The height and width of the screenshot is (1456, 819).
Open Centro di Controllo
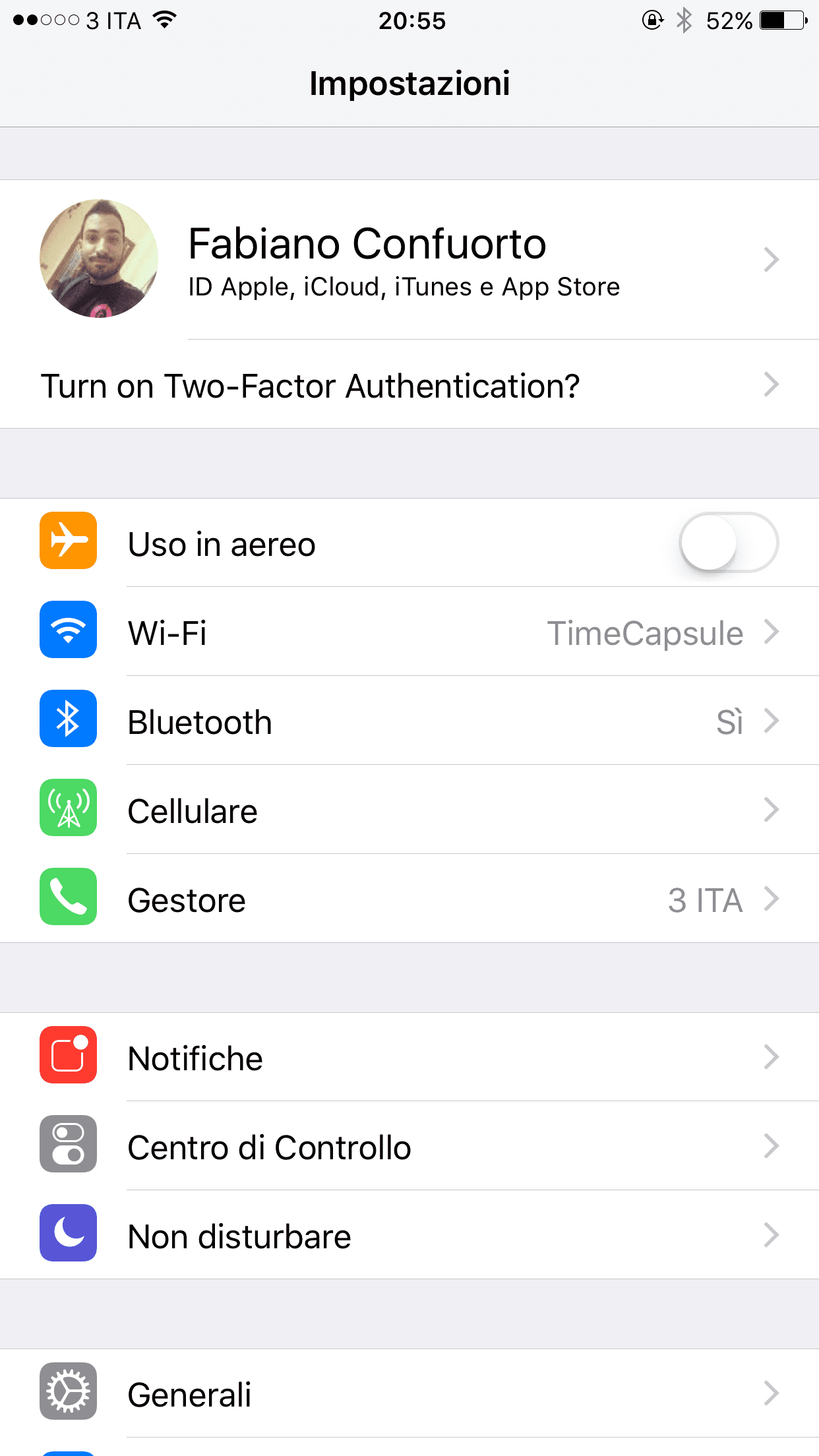click(x=409, y=1147)
